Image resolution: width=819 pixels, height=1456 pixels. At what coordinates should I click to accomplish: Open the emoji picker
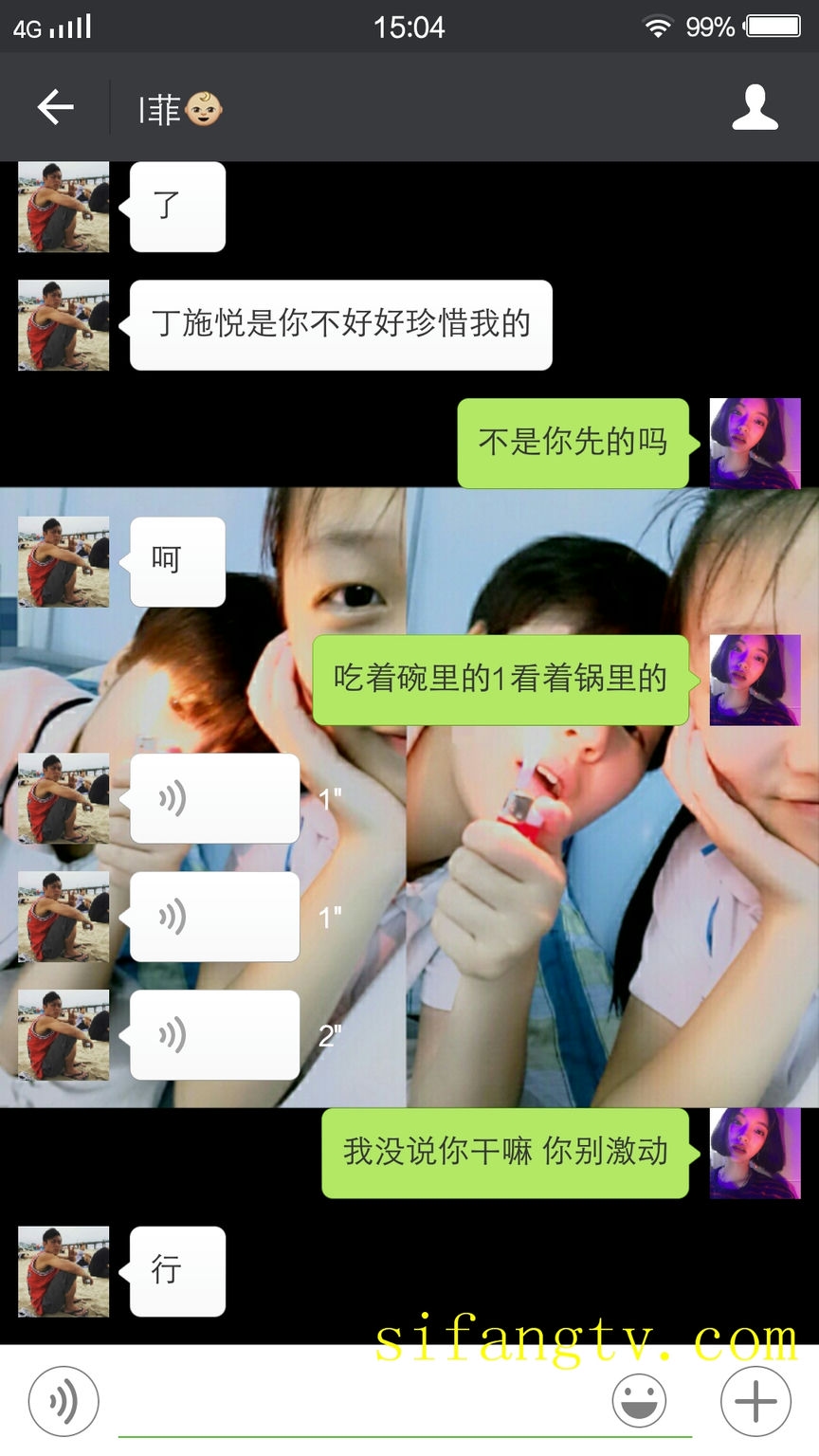[639, 1401]
